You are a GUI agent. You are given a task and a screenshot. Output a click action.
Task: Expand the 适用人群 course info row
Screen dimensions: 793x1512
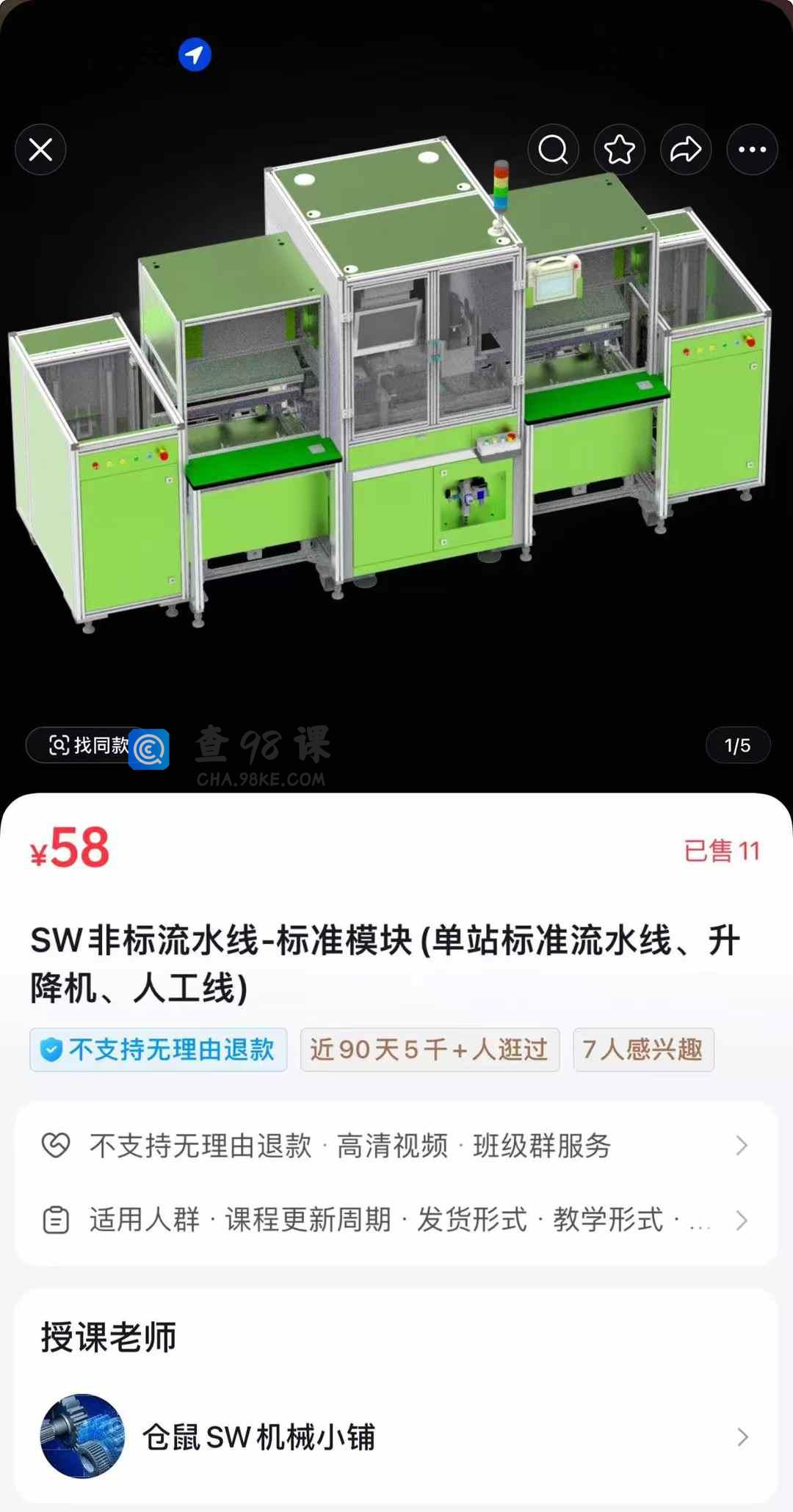(x=396, y=1220)
